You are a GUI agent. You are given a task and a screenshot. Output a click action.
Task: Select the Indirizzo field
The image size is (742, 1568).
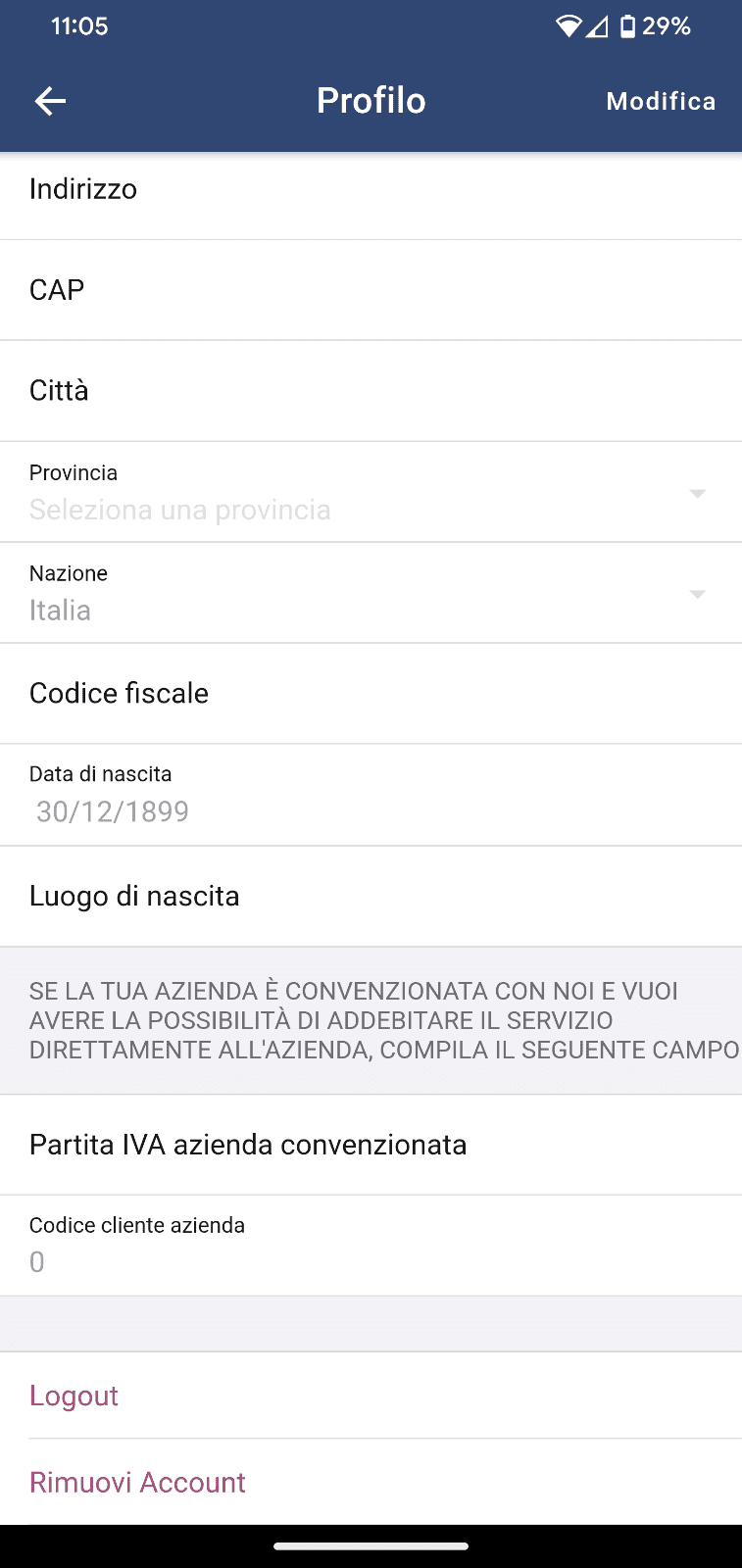(x=371, y=190)
